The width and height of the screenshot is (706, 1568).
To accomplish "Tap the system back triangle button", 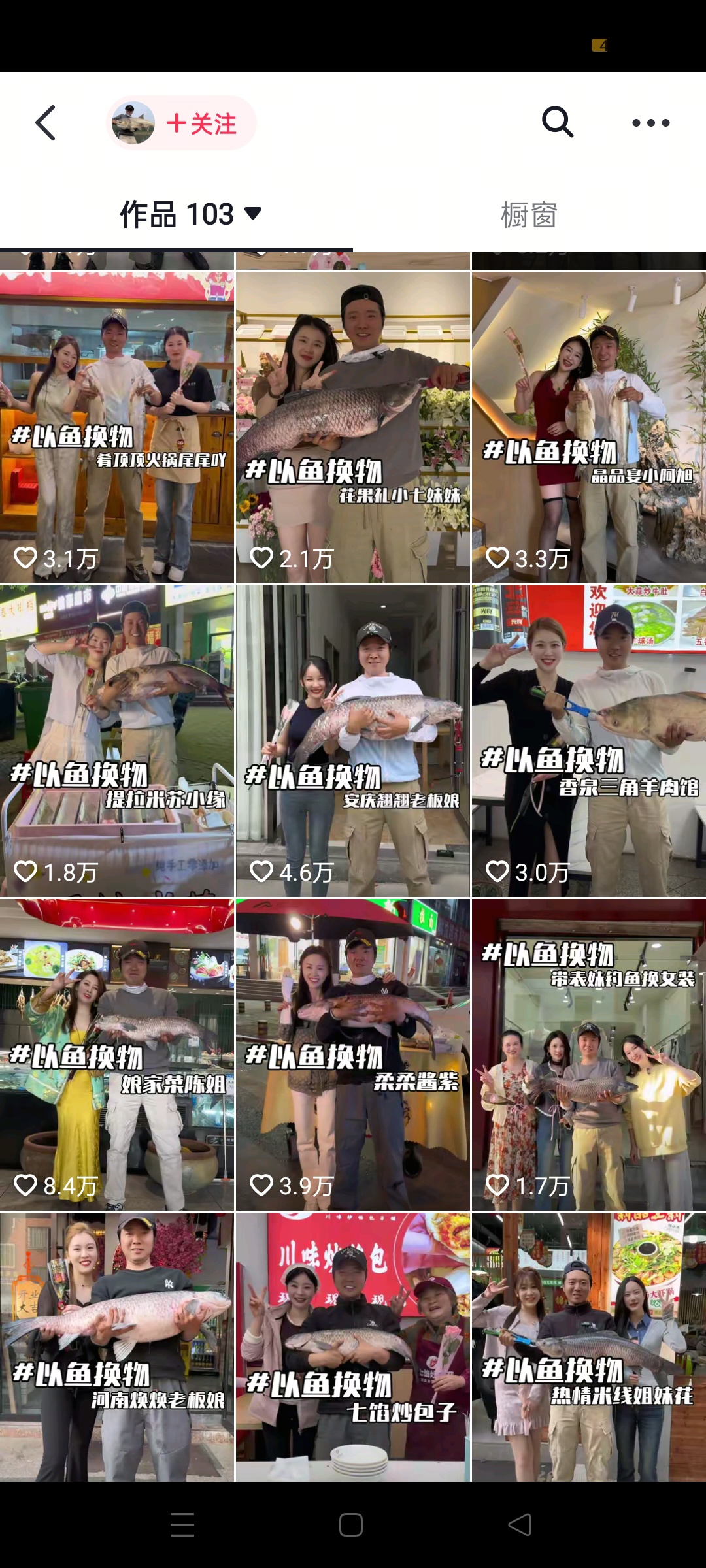I will [520, 1525].
